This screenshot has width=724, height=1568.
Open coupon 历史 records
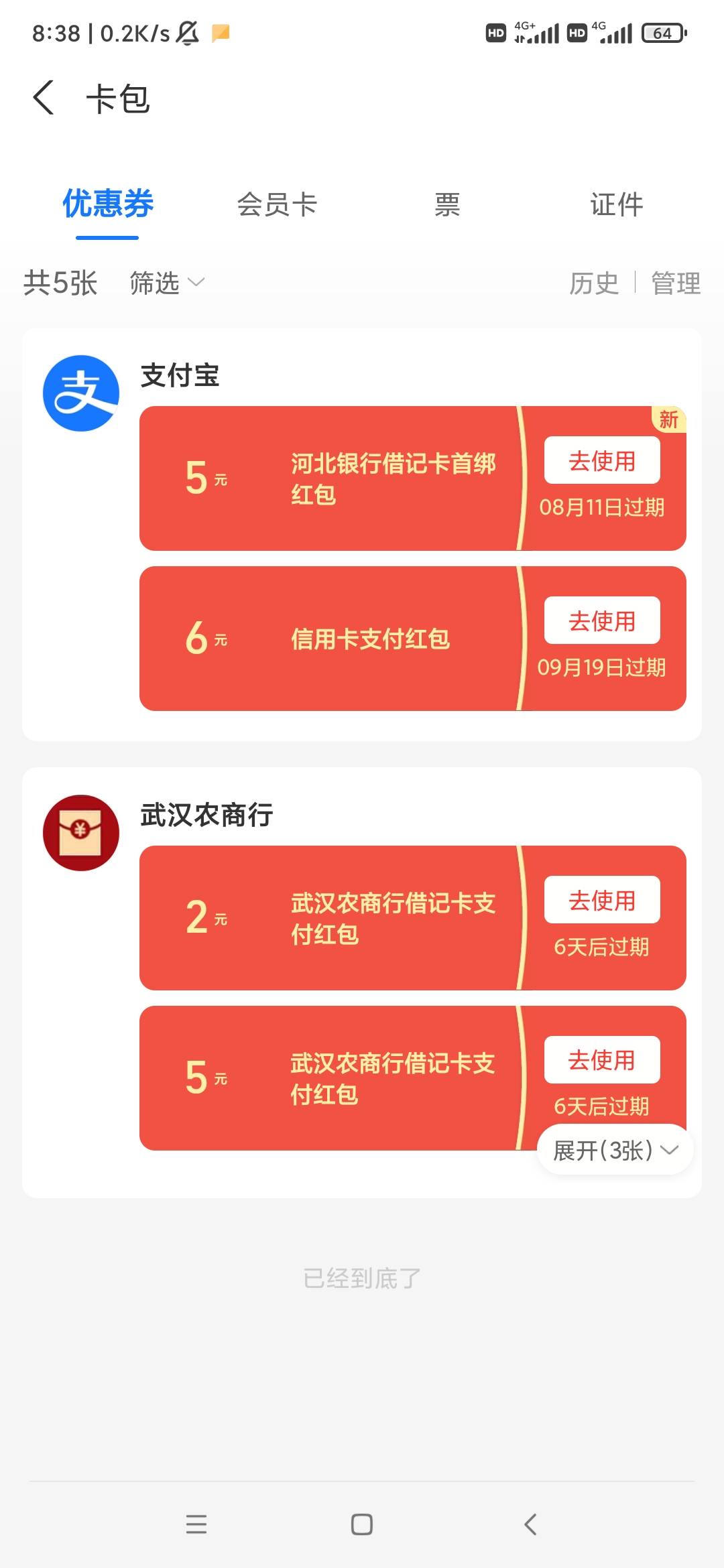pos(594,283)
